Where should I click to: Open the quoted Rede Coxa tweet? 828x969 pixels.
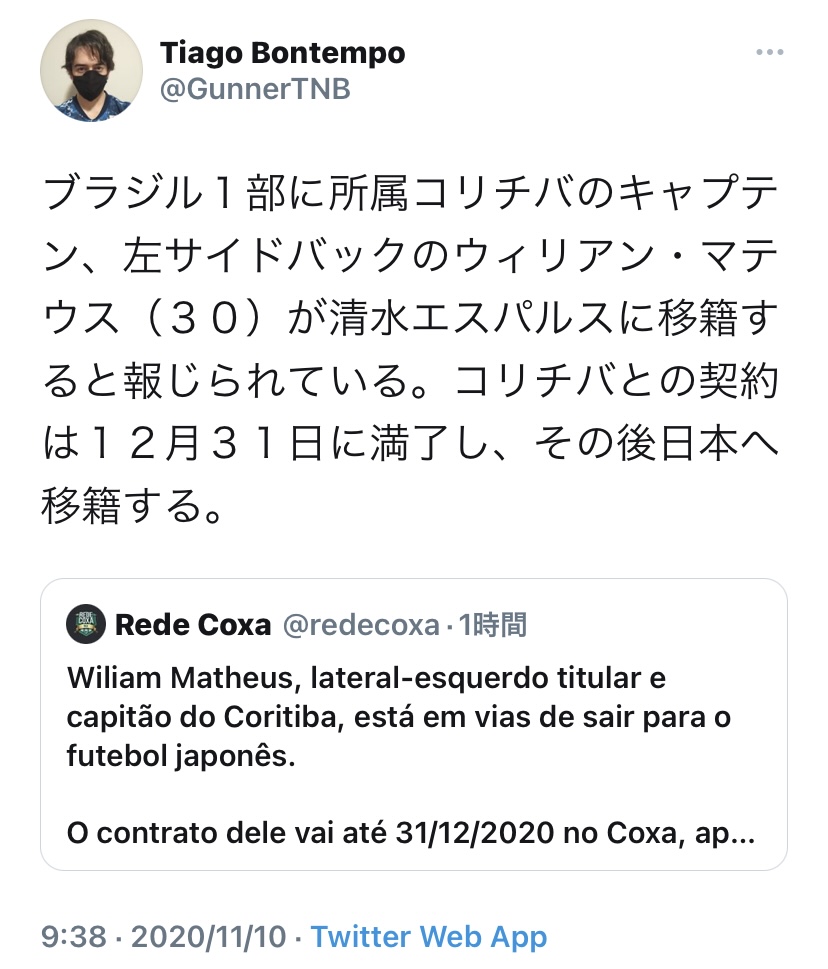[413, 740]
